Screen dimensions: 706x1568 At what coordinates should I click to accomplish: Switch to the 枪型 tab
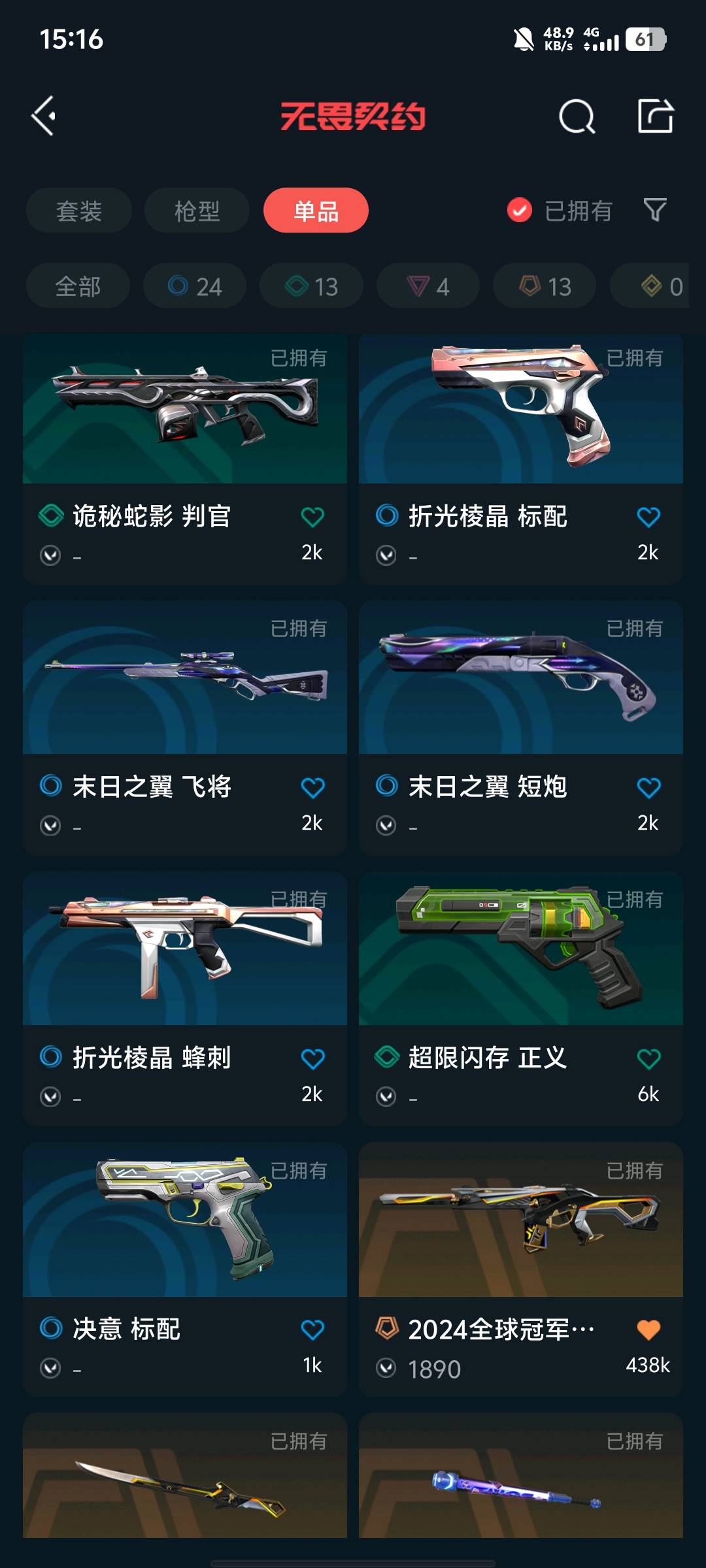click(x=197, y=211)
